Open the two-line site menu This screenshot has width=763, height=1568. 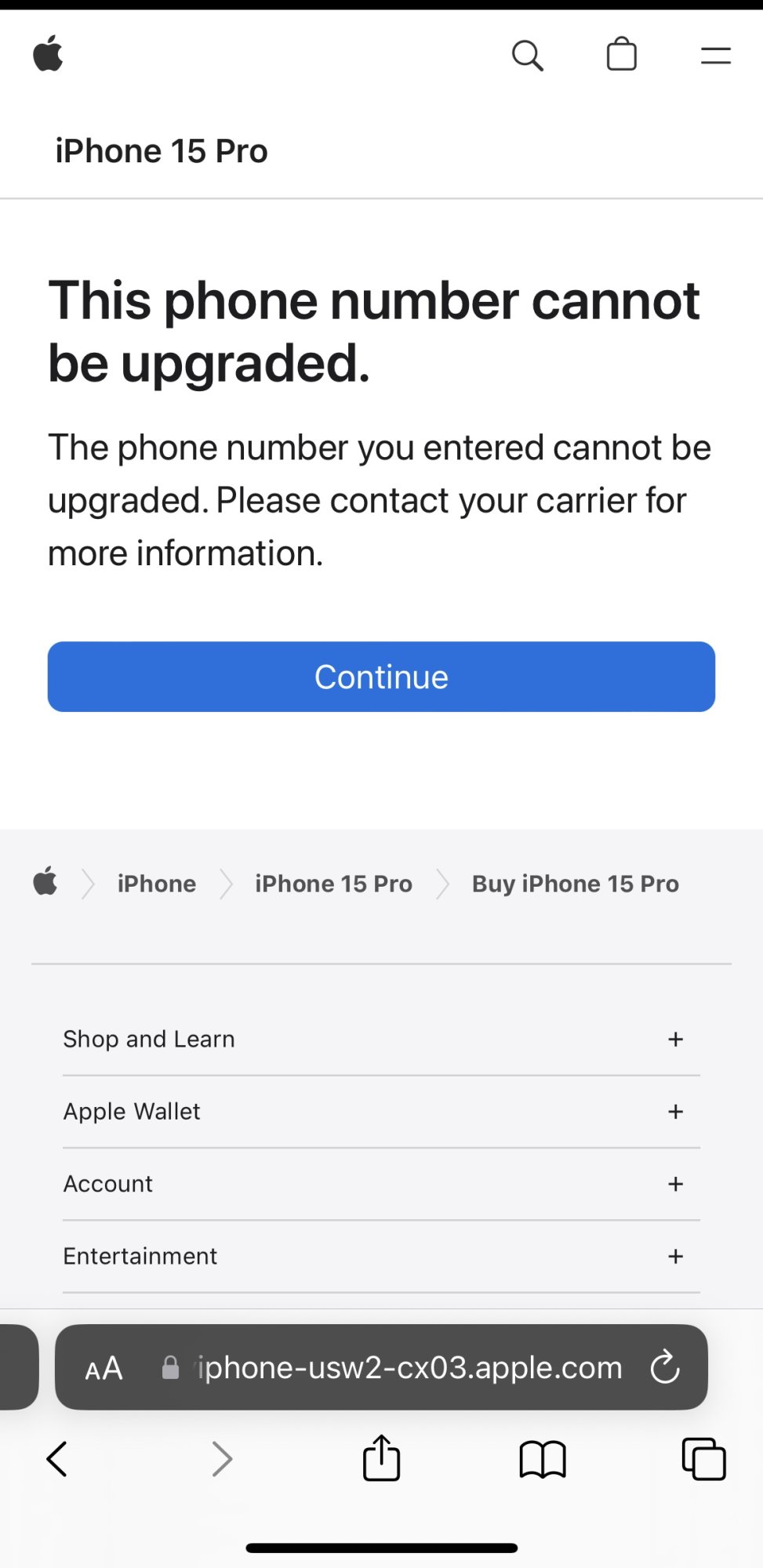715,56
